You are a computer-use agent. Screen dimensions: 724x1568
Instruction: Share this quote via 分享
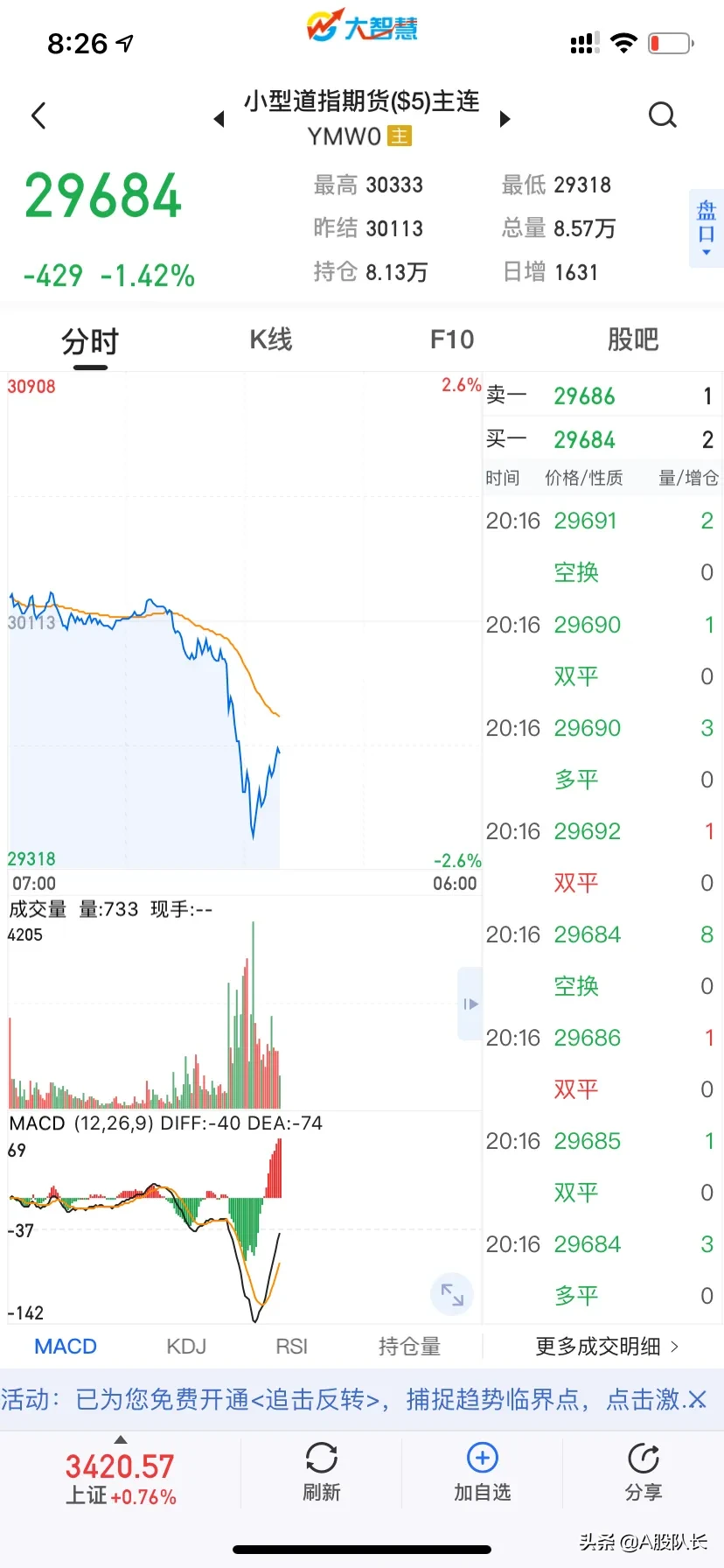coord(644,1473)
